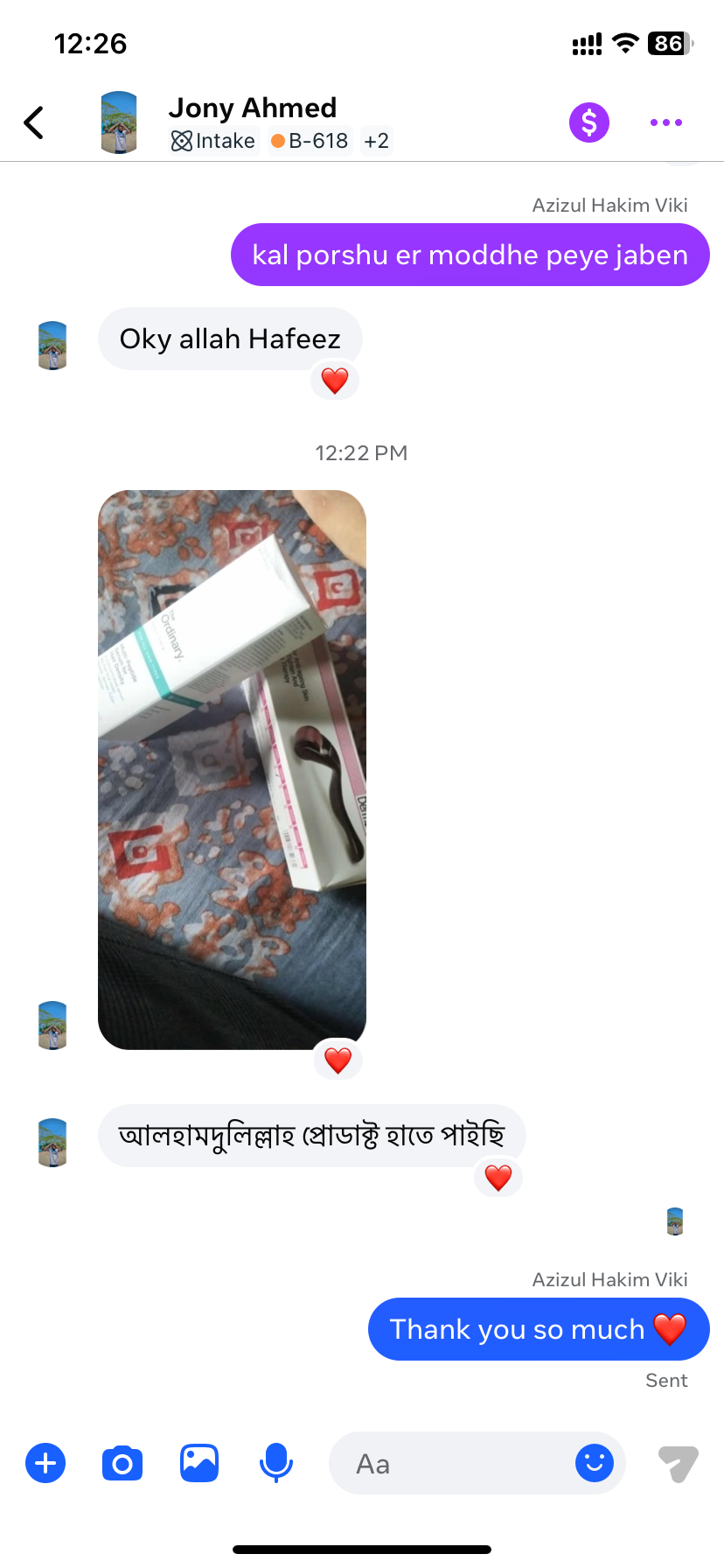Launch the camera from the chat bar
The width and height of the screenshot is (724, 1568).
click(122, 1463)
